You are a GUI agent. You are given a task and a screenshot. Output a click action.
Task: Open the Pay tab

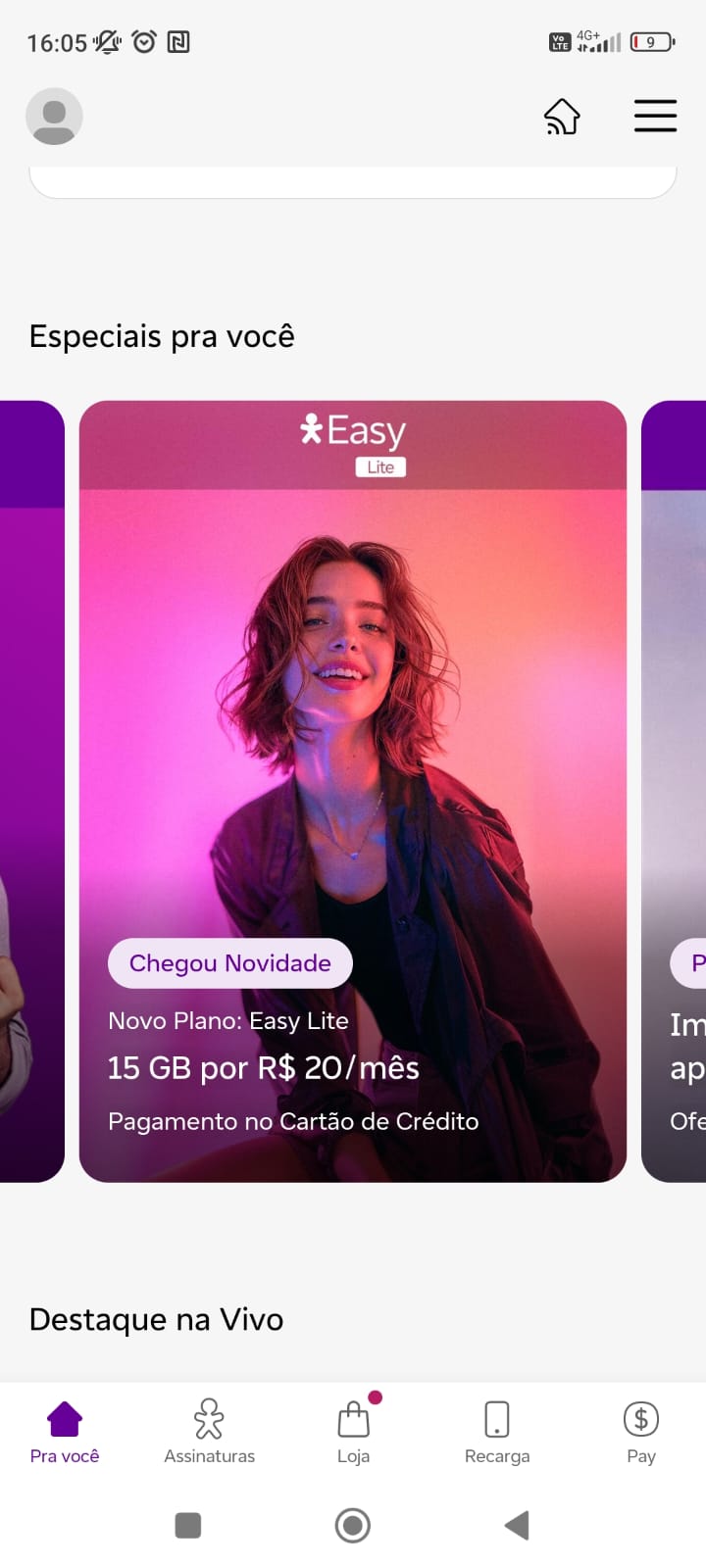point(641,1432)
